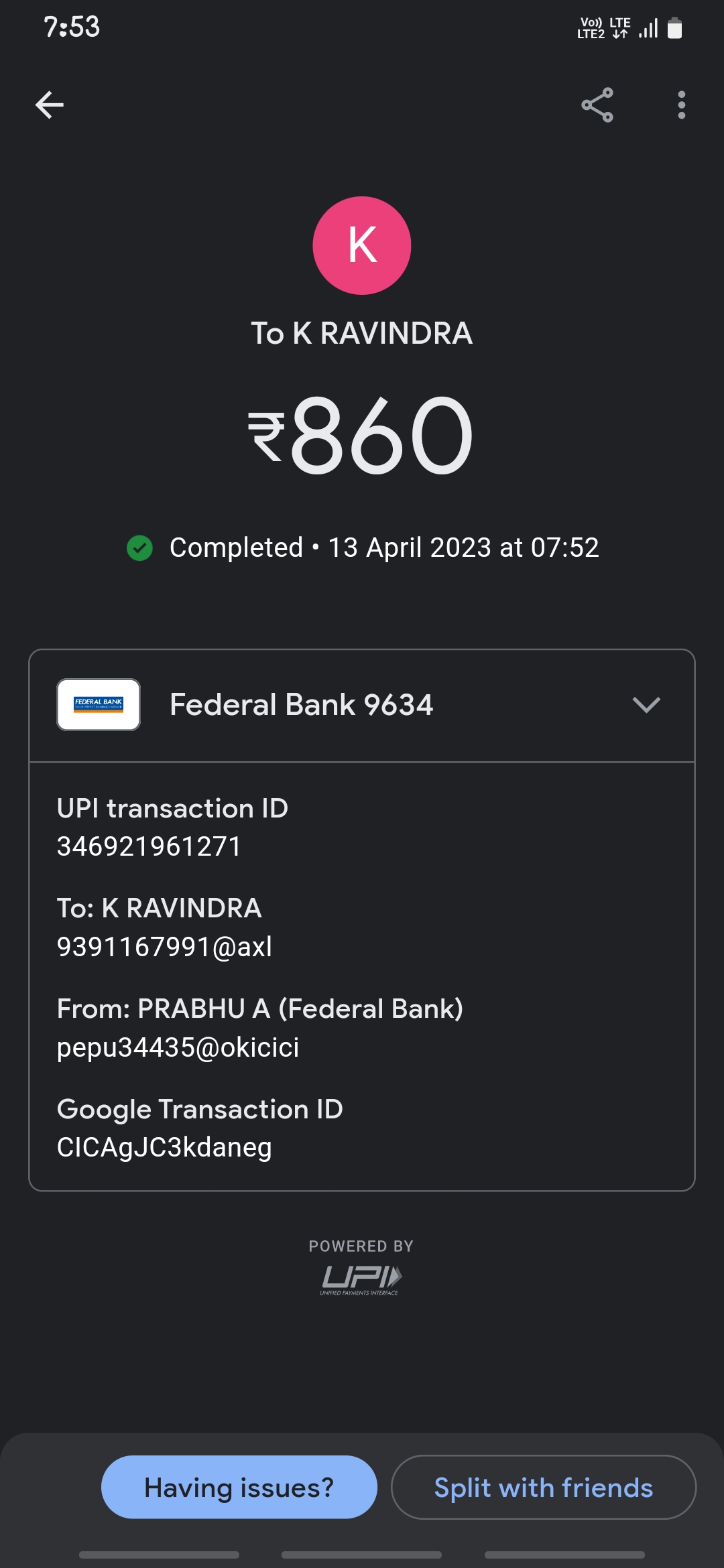Collapse the Federal Bank 9634 details
Viewport: 724px width, 1568px height.
pyautogui.click(x=646, y=705)
